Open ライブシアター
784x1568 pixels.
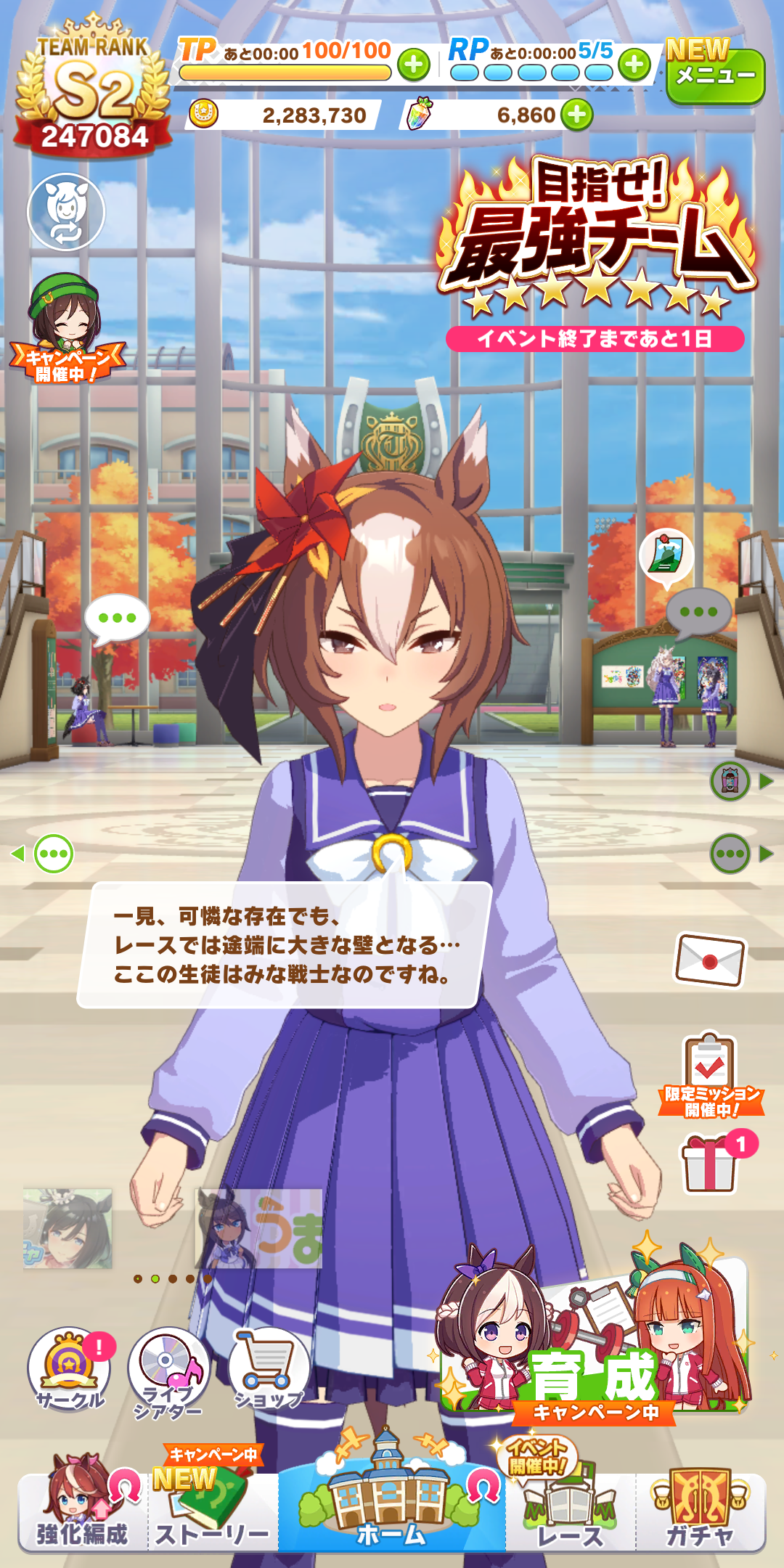click(x=169, y=1370)
